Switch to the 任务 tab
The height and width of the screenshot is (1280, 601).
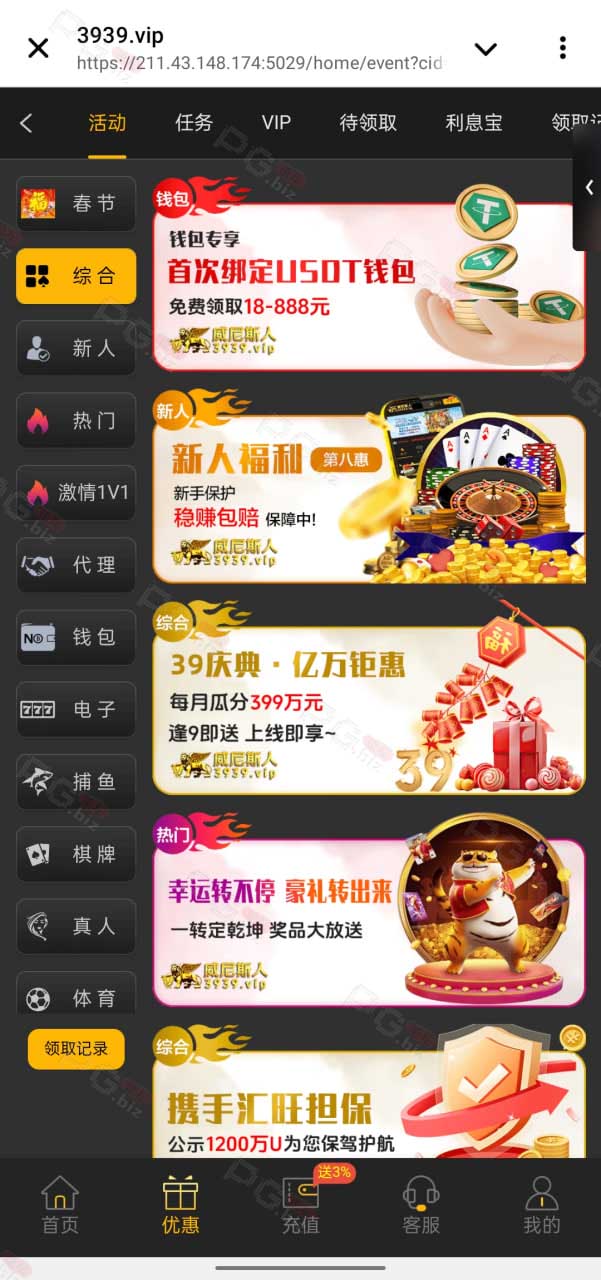click(x=194, y=123)
